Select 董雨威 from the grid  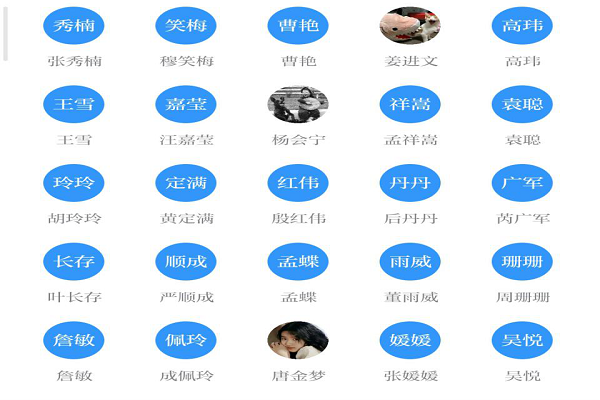[x=410, y=262]
